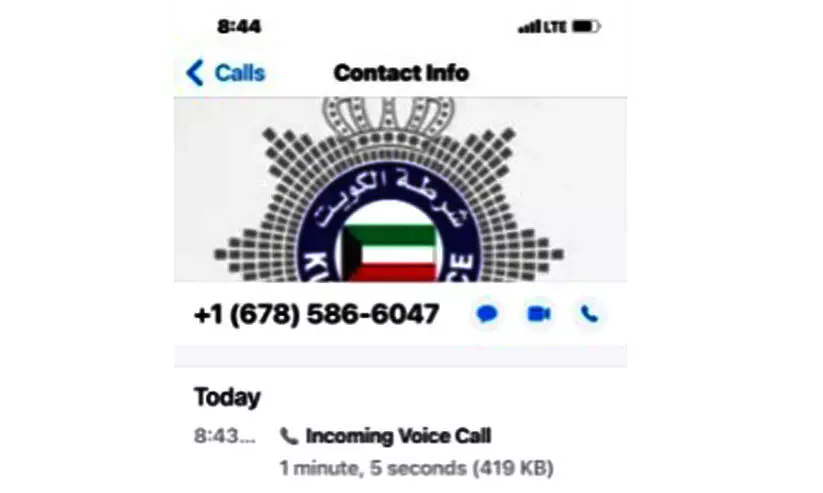Start a video call with this contact
The width and height of the screenshot is (823, 493).
click(539, 315)
